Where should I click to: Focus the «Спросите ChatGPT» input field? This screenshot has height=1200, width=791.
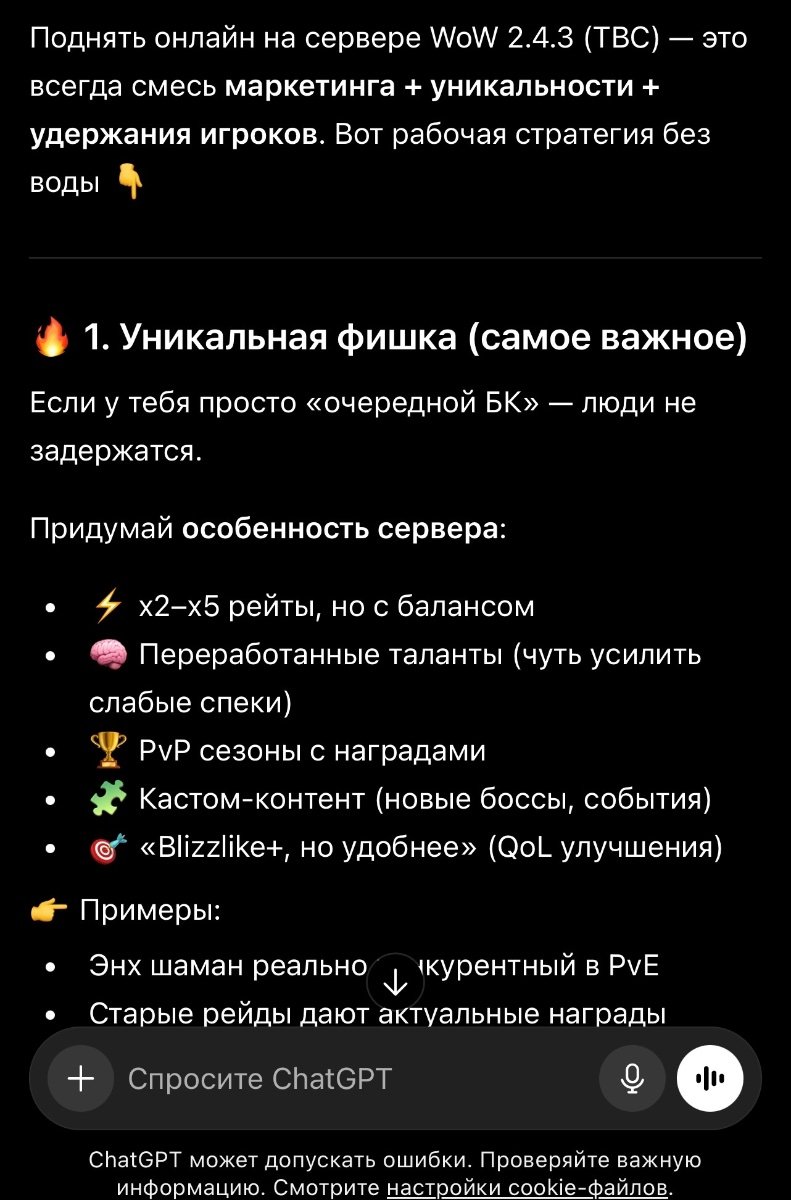[350, 1079]
